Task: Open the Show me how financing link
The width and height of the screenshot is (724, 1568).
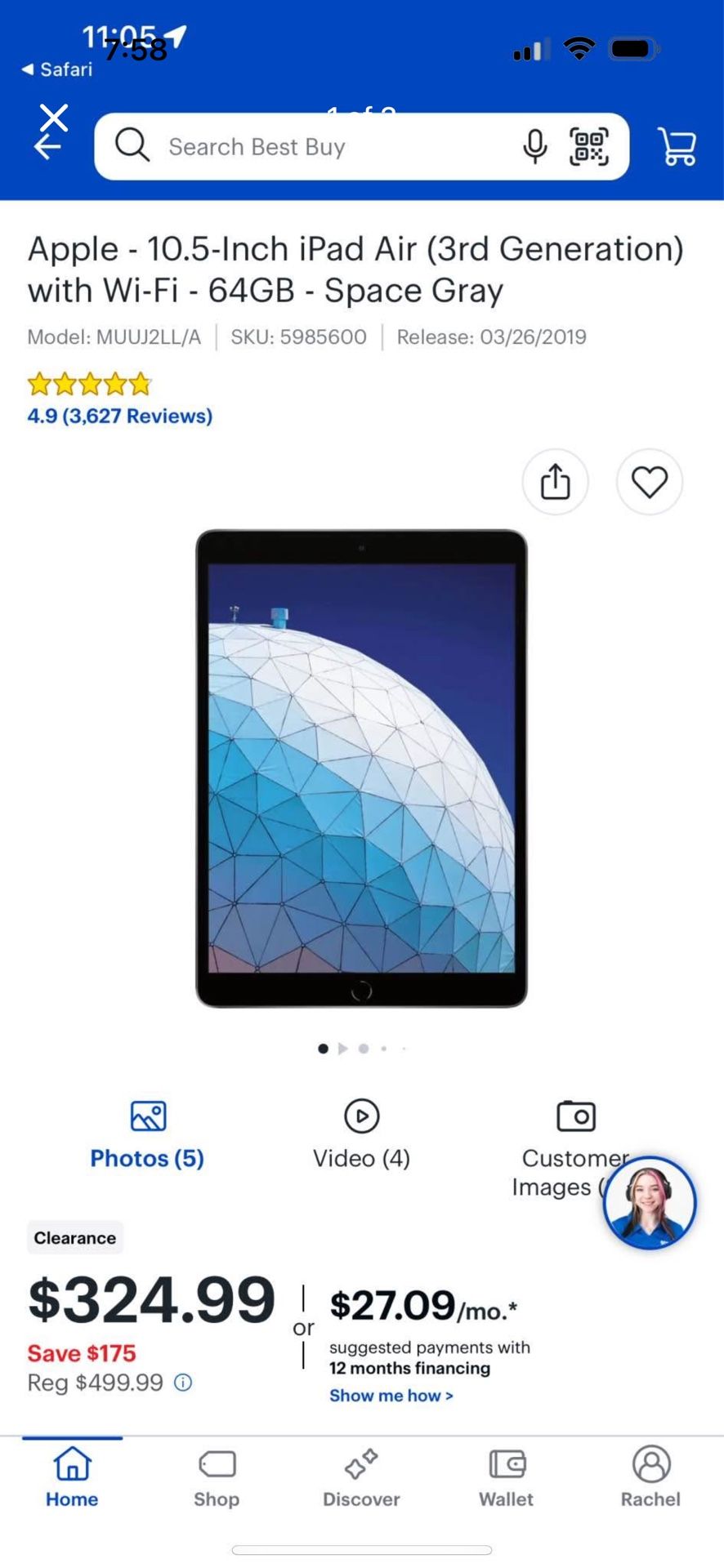Action: [391, 1396]
